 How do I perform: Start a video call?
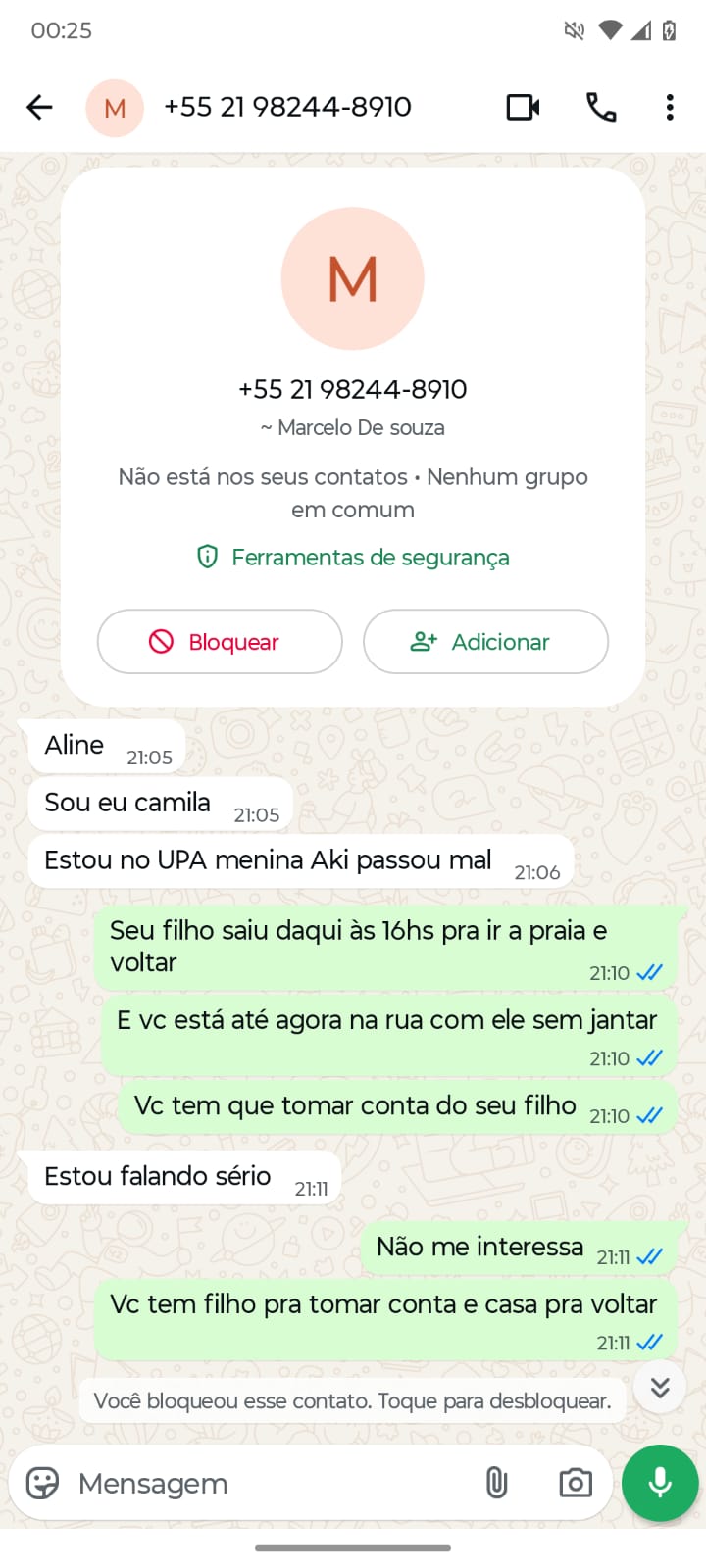tap(523, 107)
